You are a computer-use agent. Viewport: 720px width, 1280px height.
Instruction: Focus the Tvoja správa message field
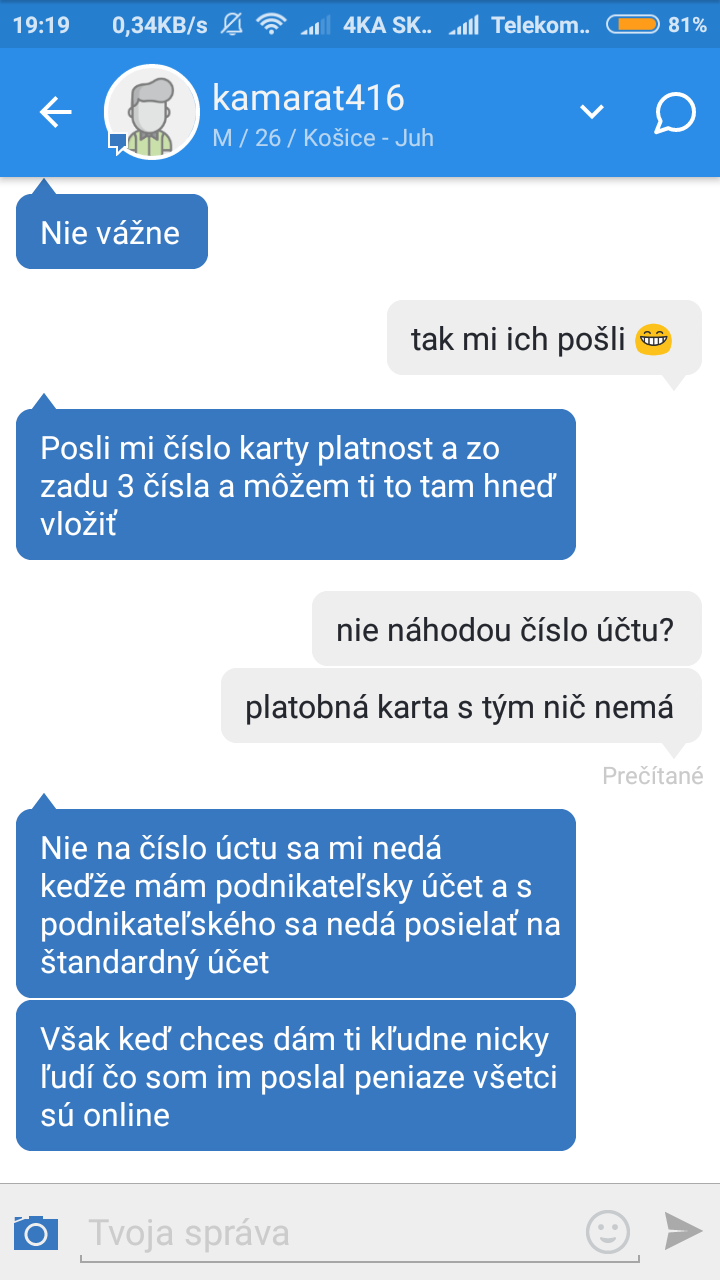[330, 1232]
